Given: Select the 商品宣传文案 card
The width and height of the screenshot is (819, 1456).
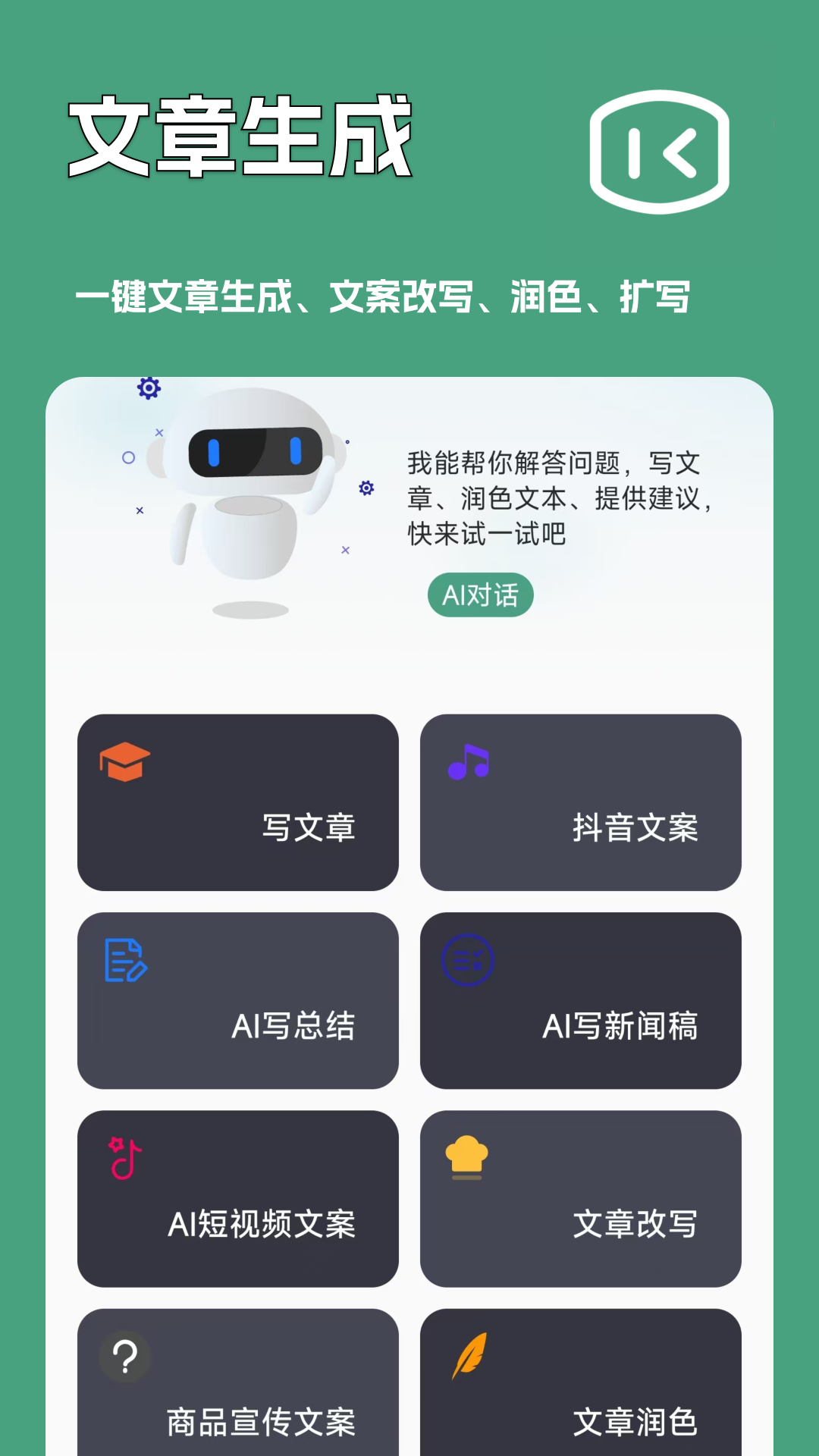Looking at the screenshot, I should [238, 1399].
